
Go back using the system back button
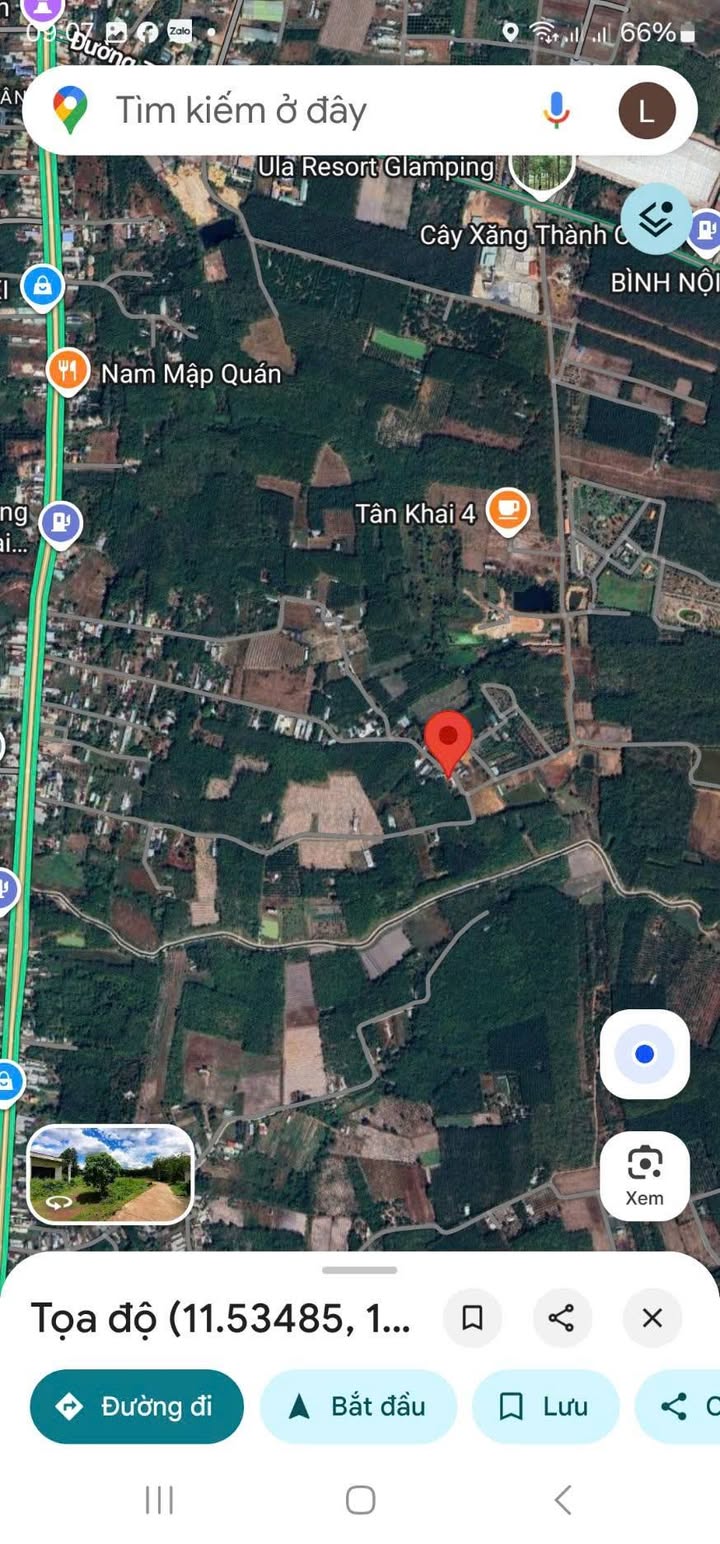coord(562,1499)
